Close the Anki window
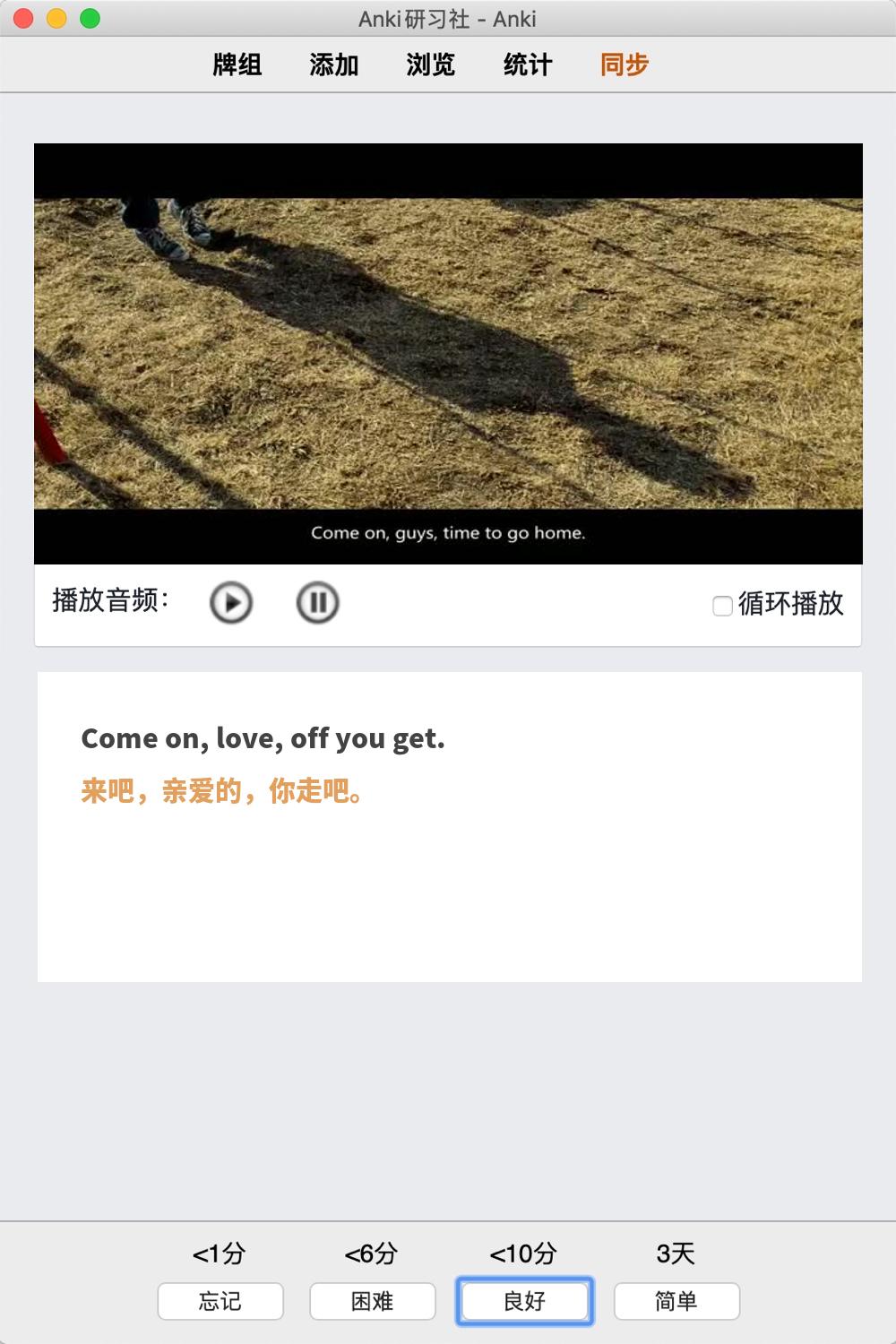The image size is (896, 1344). [x=24, y=19]
